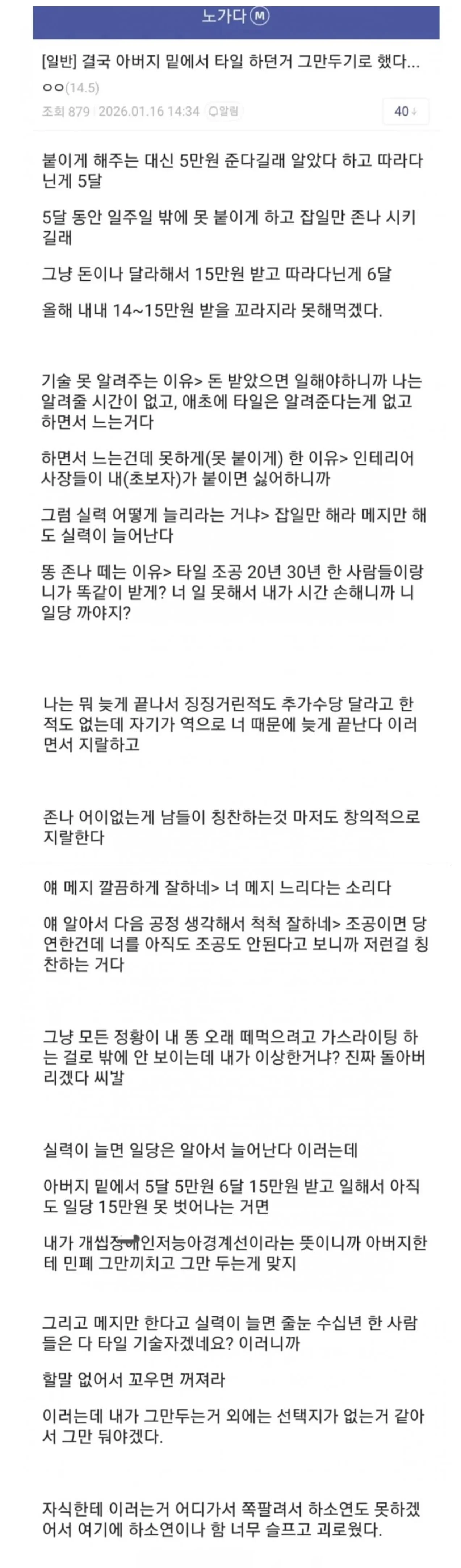Open author ㅇㅇ(14.5) profile
The width and height of the screenshot is (461, 1568).
point(71,88)
